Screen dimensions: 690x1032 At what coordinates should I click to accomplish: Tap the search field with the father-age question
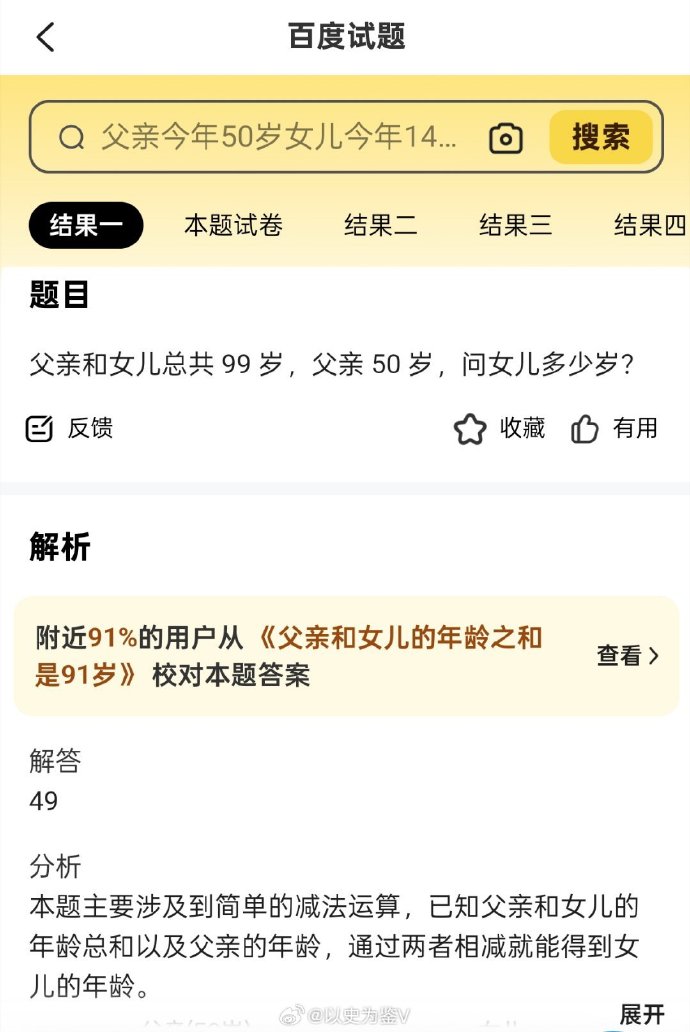(x=278, y=137)
